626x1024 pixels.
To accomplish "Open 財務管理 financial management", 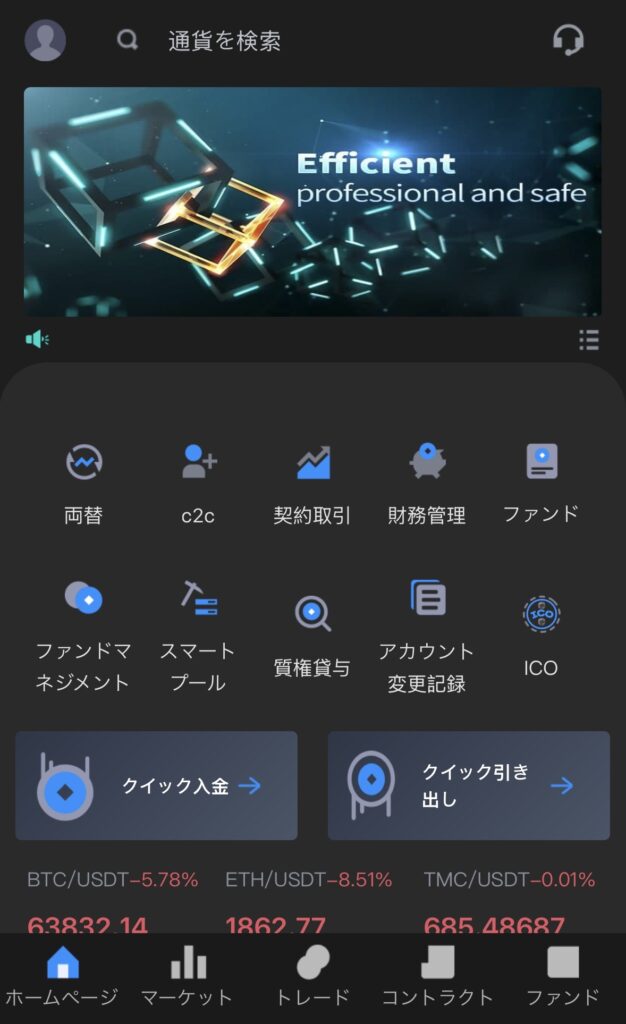I will click(x=427, y=482).
